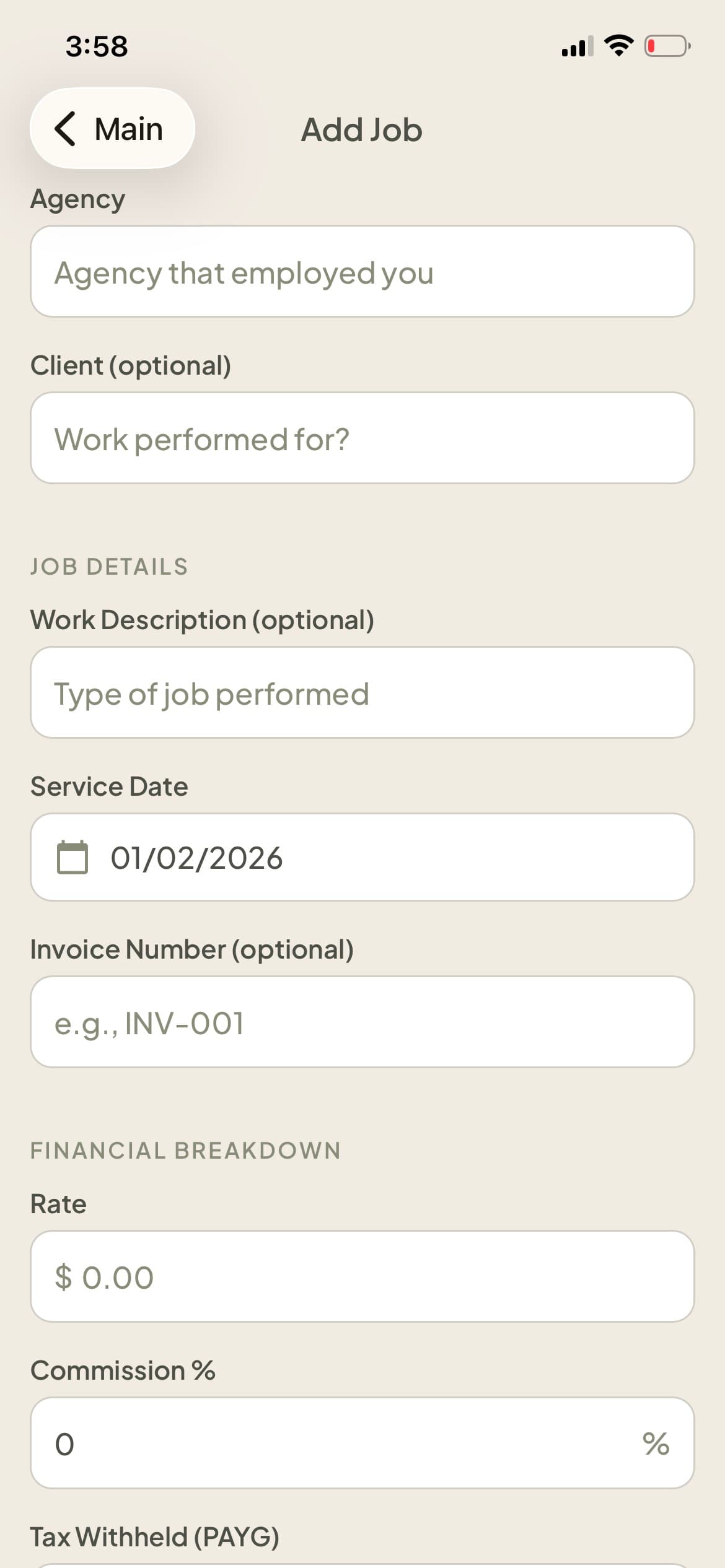Tap the low battery indicator
Image resolution: width=725 pixels, height=1568 pixels.
coord(664,45)
